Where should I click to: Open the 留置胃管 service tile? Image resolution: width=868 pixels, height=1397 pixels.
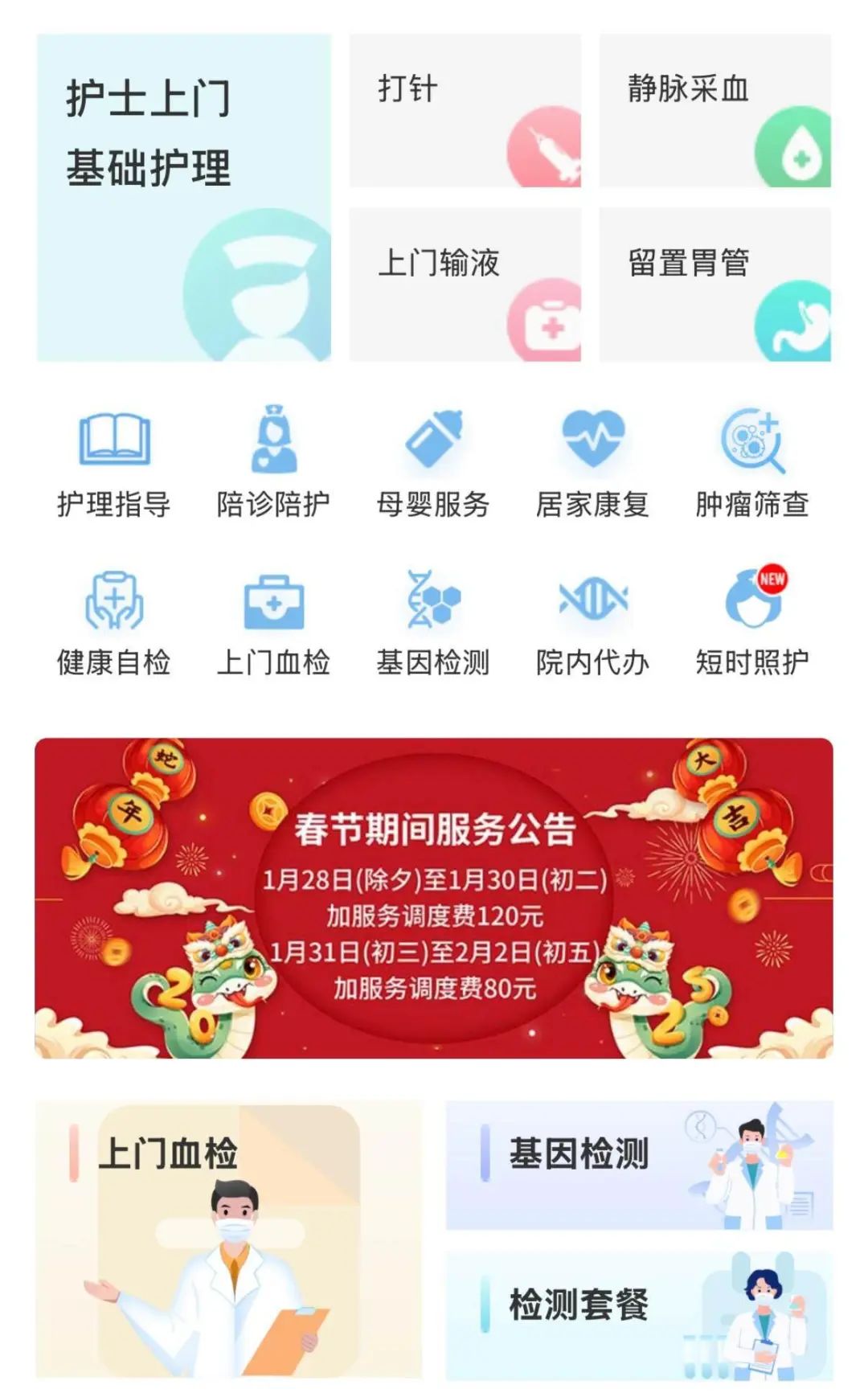(714, 285)
